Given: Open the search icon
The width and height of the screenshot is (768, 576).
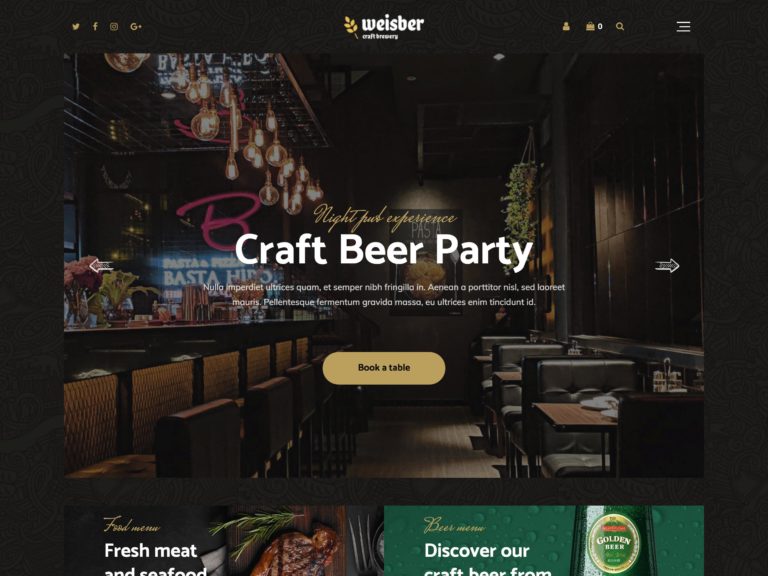Looking at the screenshot, I should tap(620, 27).
